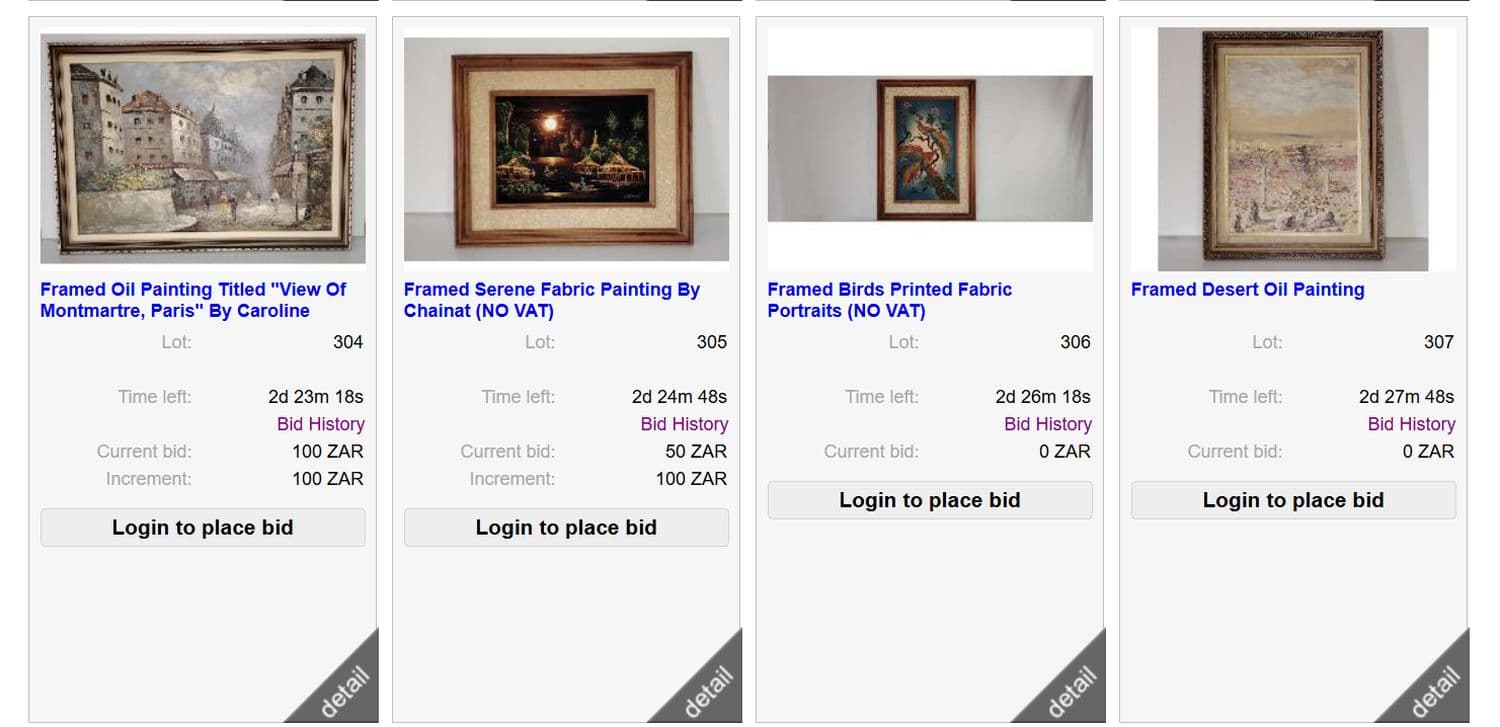Open the Framed Desert Oil Painting link
Viewport: 1500px width, 727px height.
coord(1247,290)
